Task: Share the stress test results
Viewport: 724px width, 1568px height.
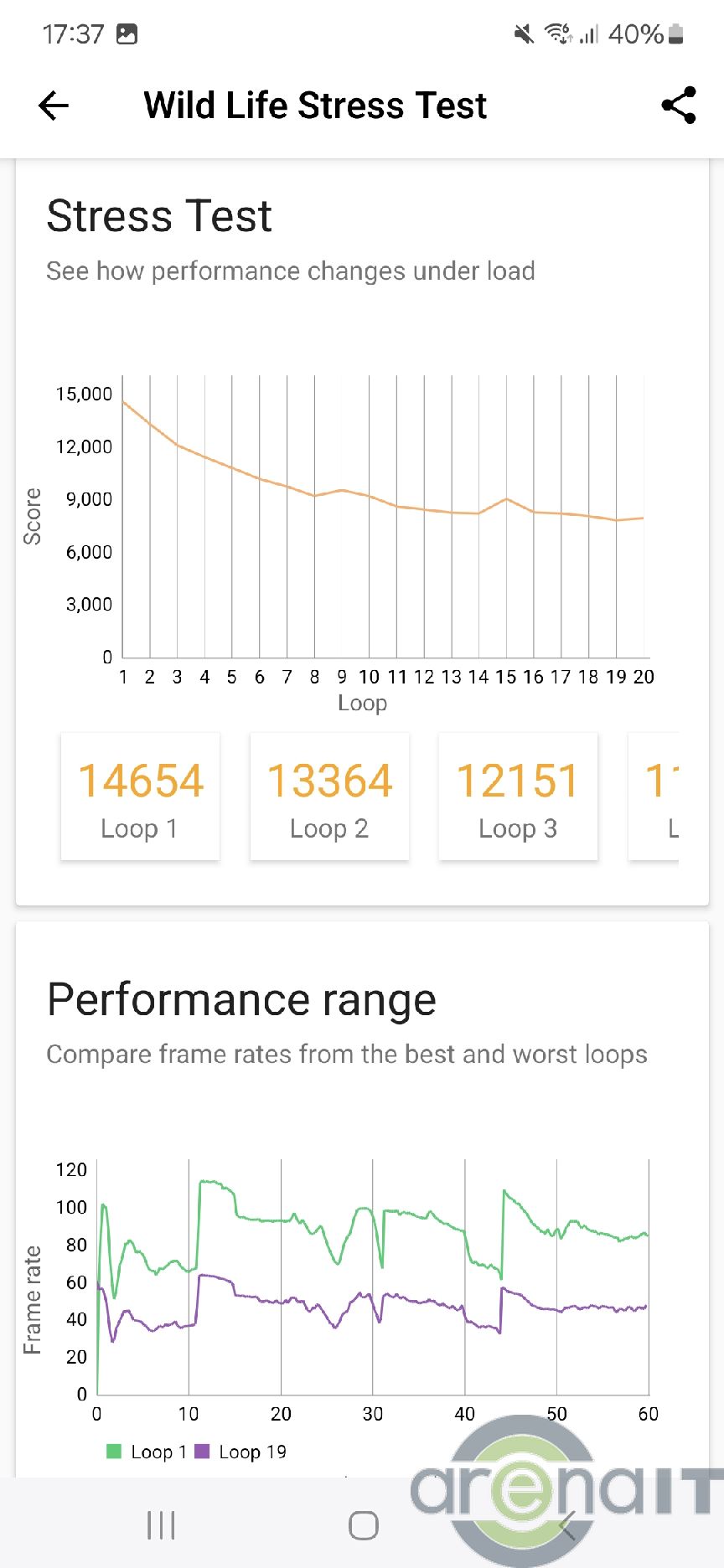Action: coord(678,106)
